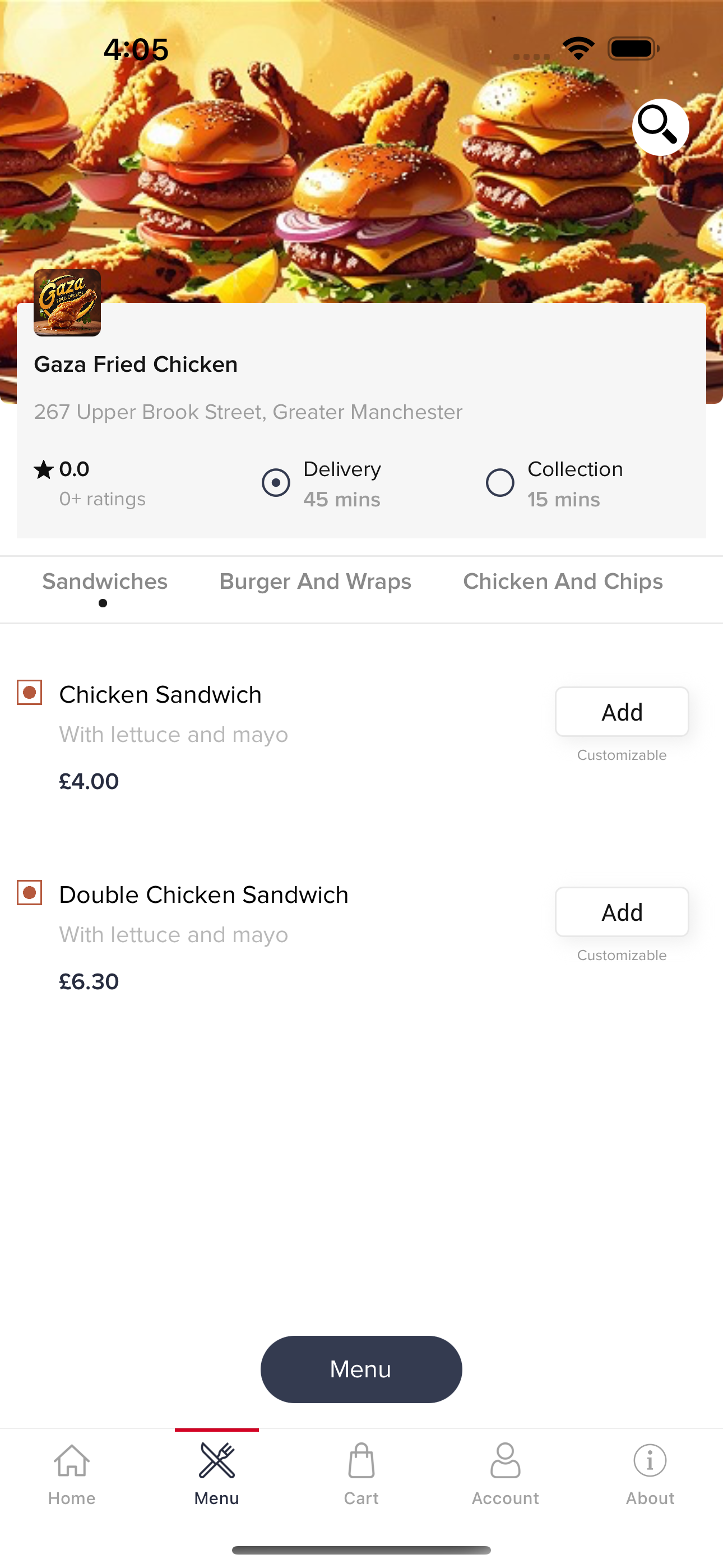Switch to Burger And Wraps tab
The image size is (723, 1568).
click(x=315, y=582)
